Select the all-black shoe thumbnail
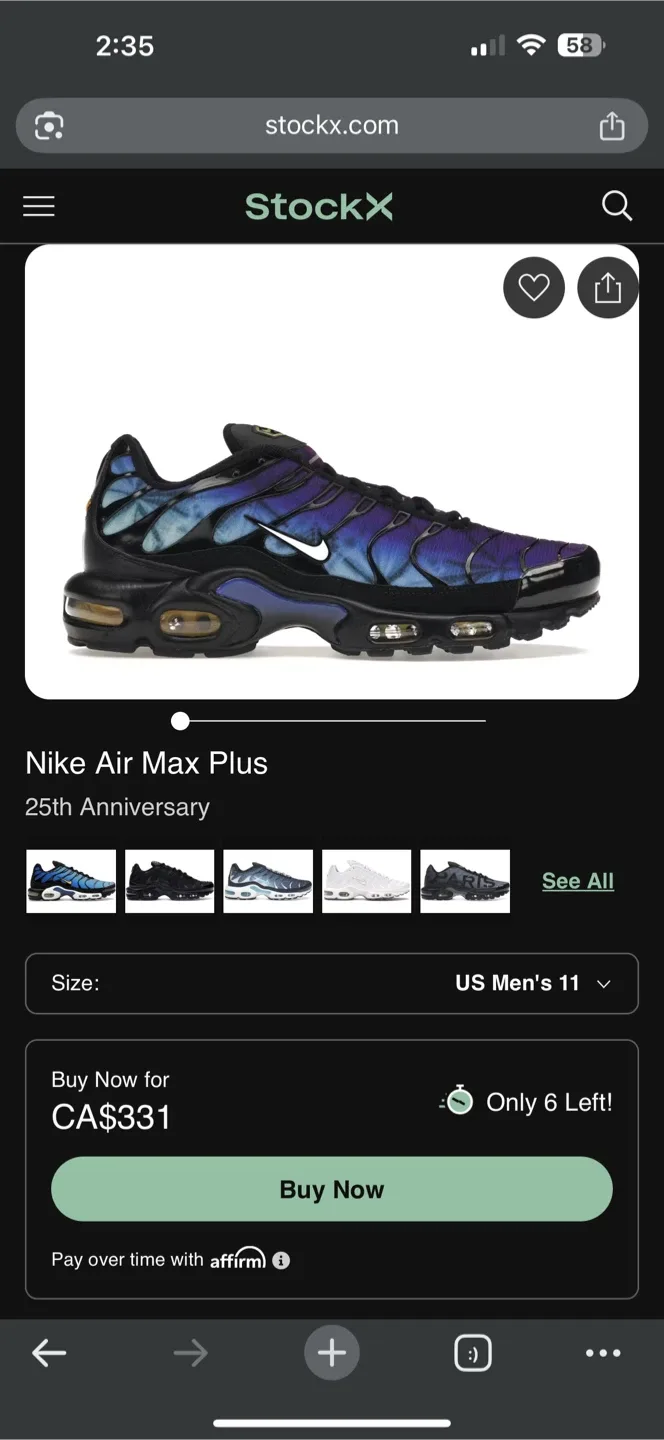 [x=170, y=881]
